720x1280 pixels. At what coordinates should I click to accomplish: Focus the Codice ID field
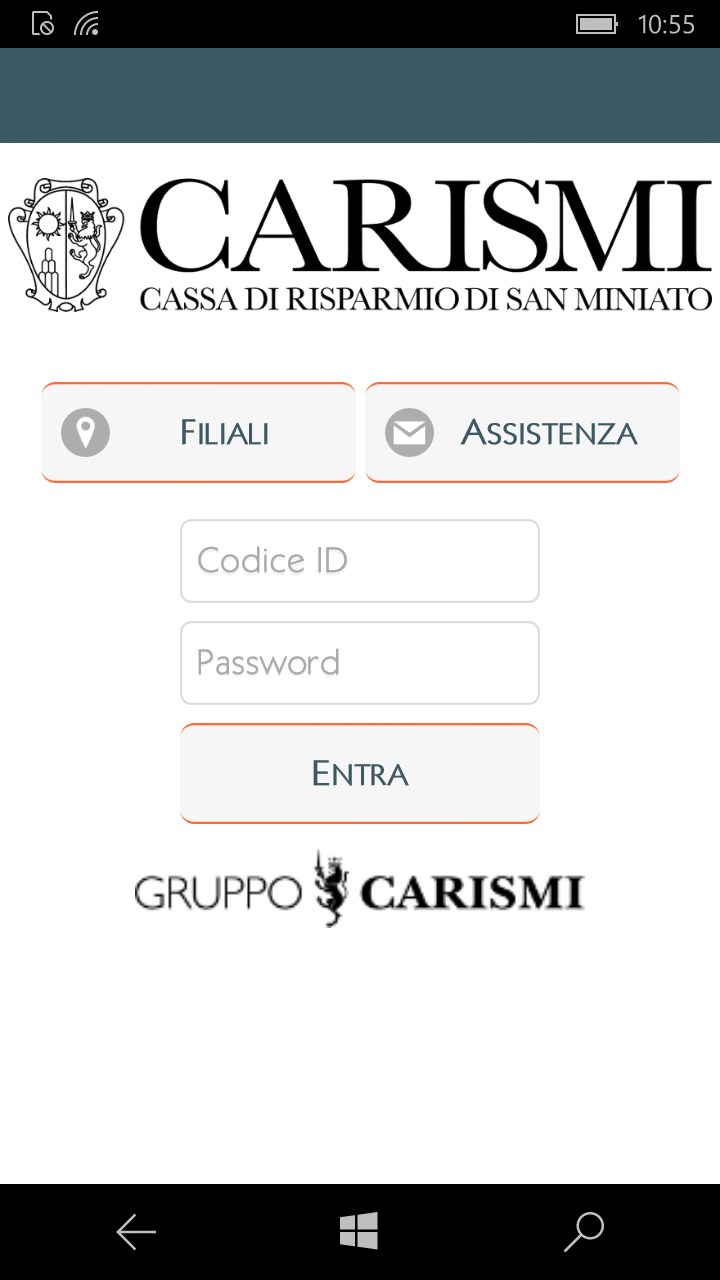point(360,561)
